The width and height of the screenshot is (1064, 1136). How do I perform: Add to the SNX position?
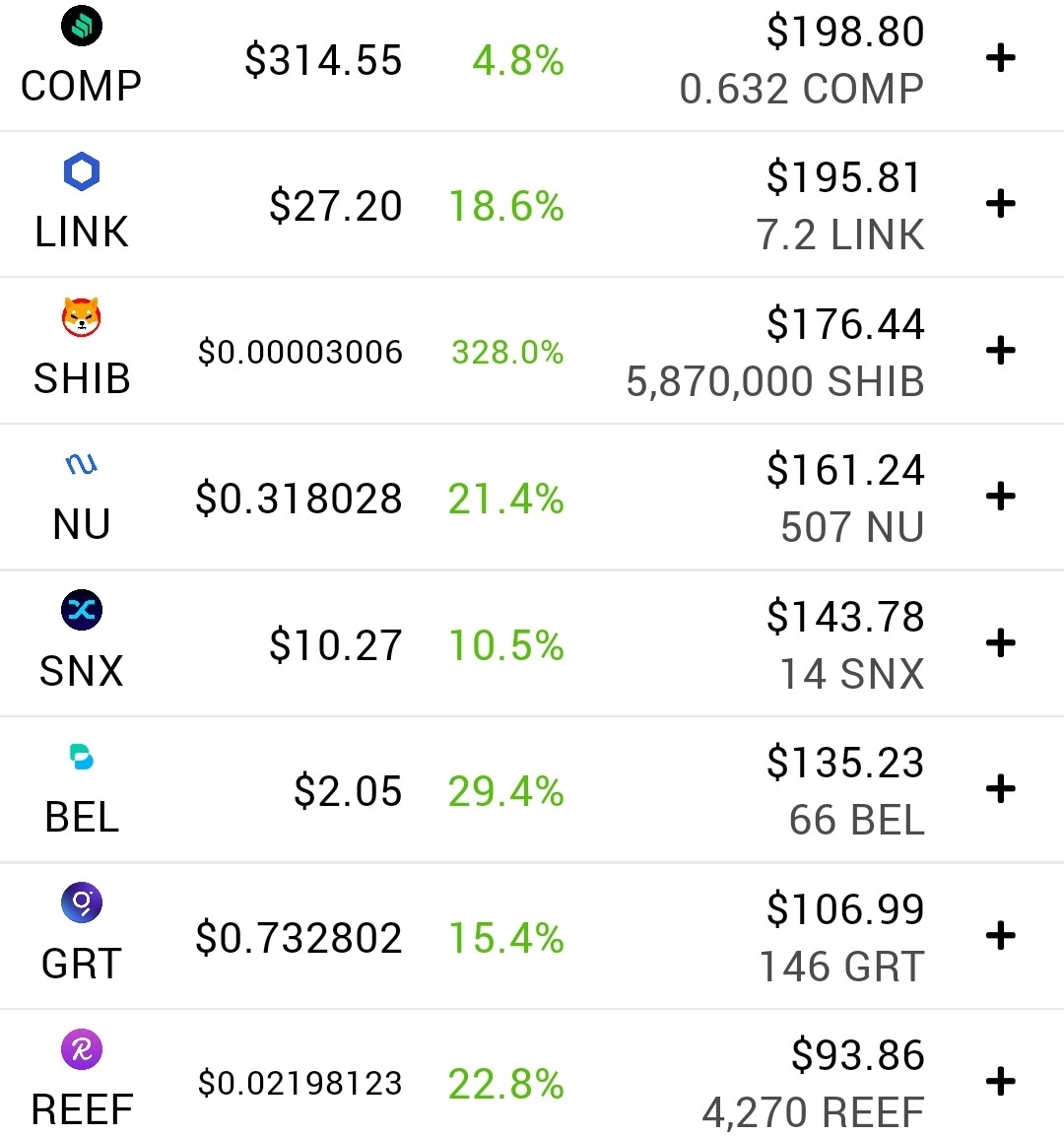tap(1000, 642)
